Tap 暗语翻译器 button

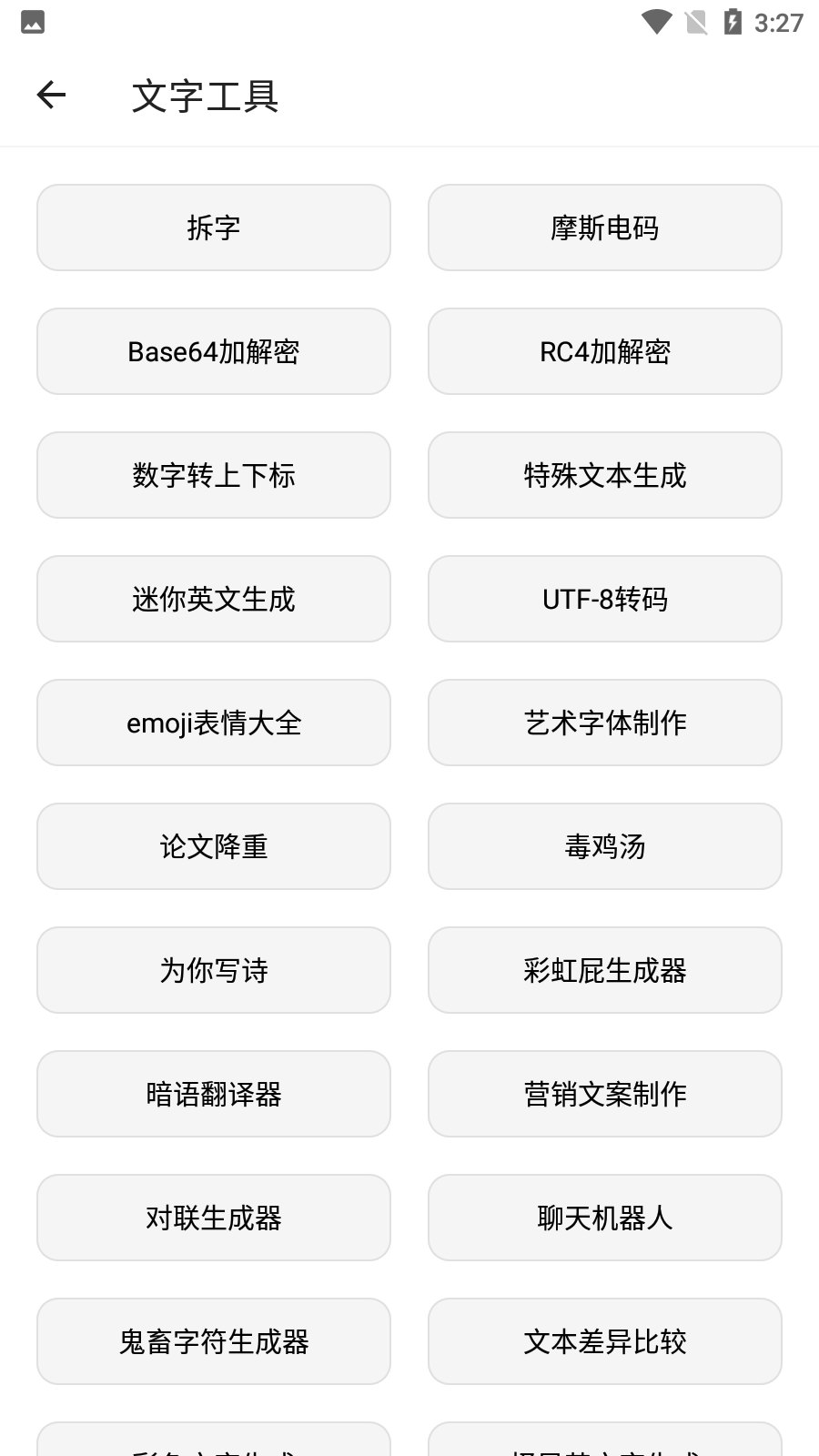tap(214, 1094)
